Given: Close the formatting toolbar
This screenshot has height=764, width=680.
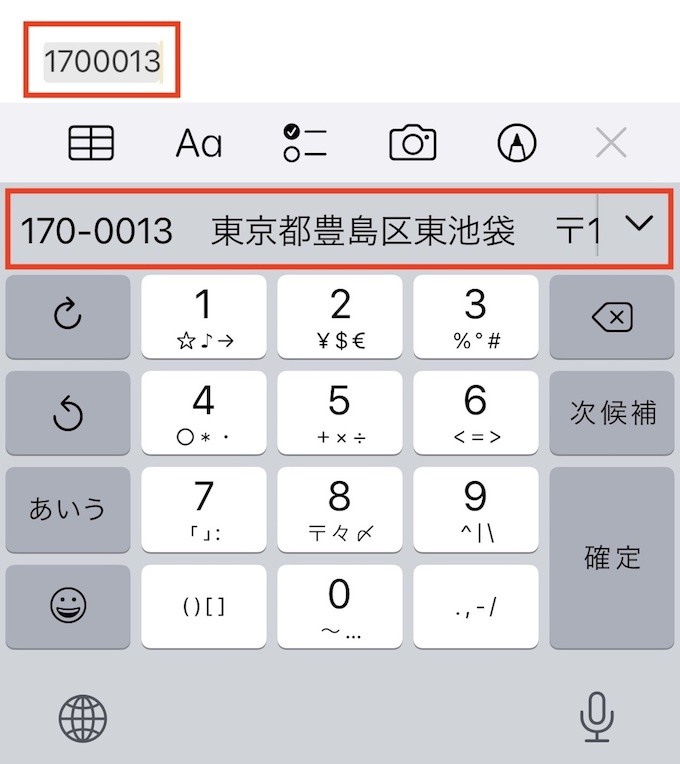Looking at the screenshot, I should pyautogui.click(x=610, y=144).
